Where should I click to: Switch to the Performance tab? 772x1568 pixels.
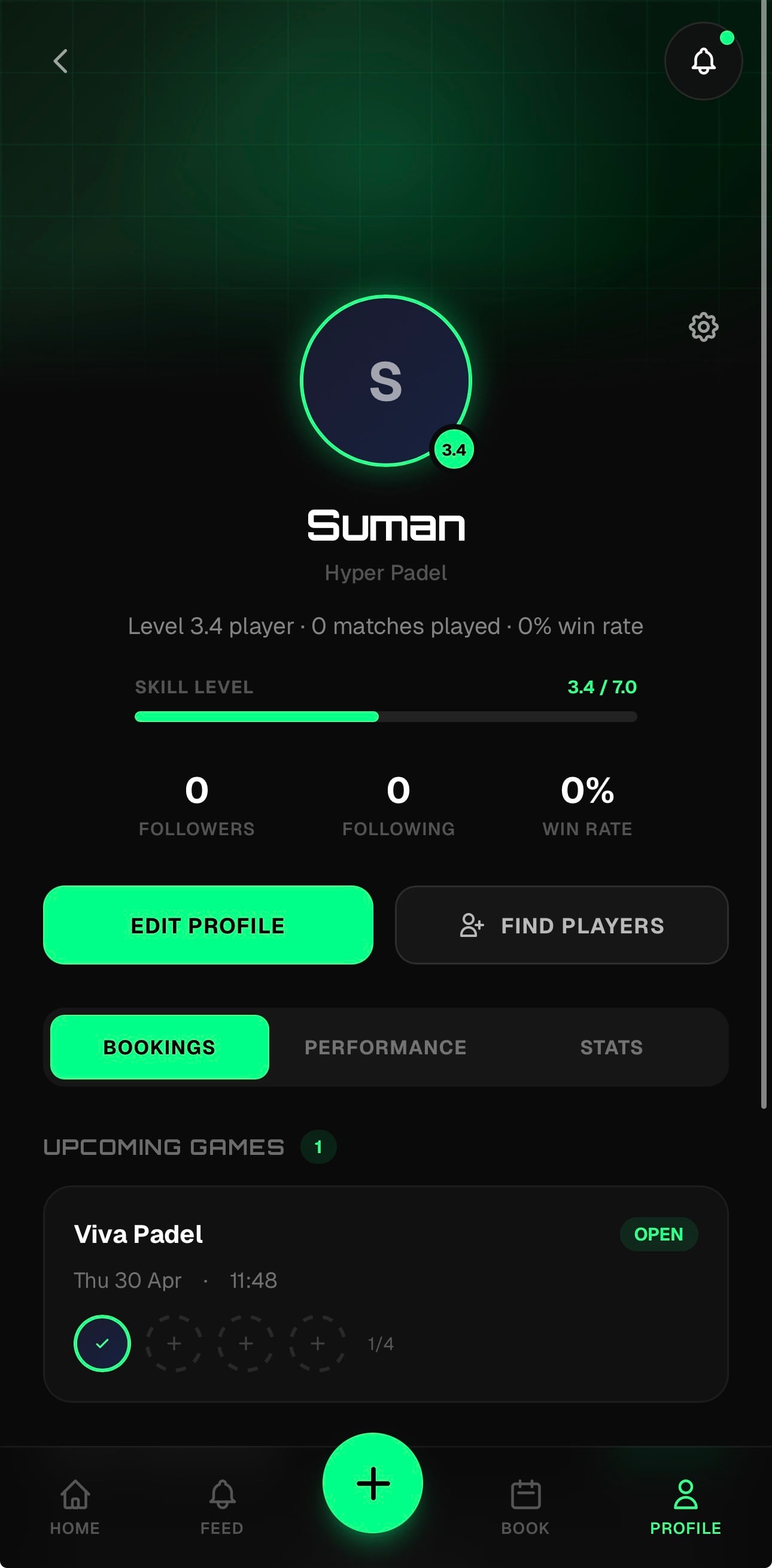click(x=385, y=1047)
